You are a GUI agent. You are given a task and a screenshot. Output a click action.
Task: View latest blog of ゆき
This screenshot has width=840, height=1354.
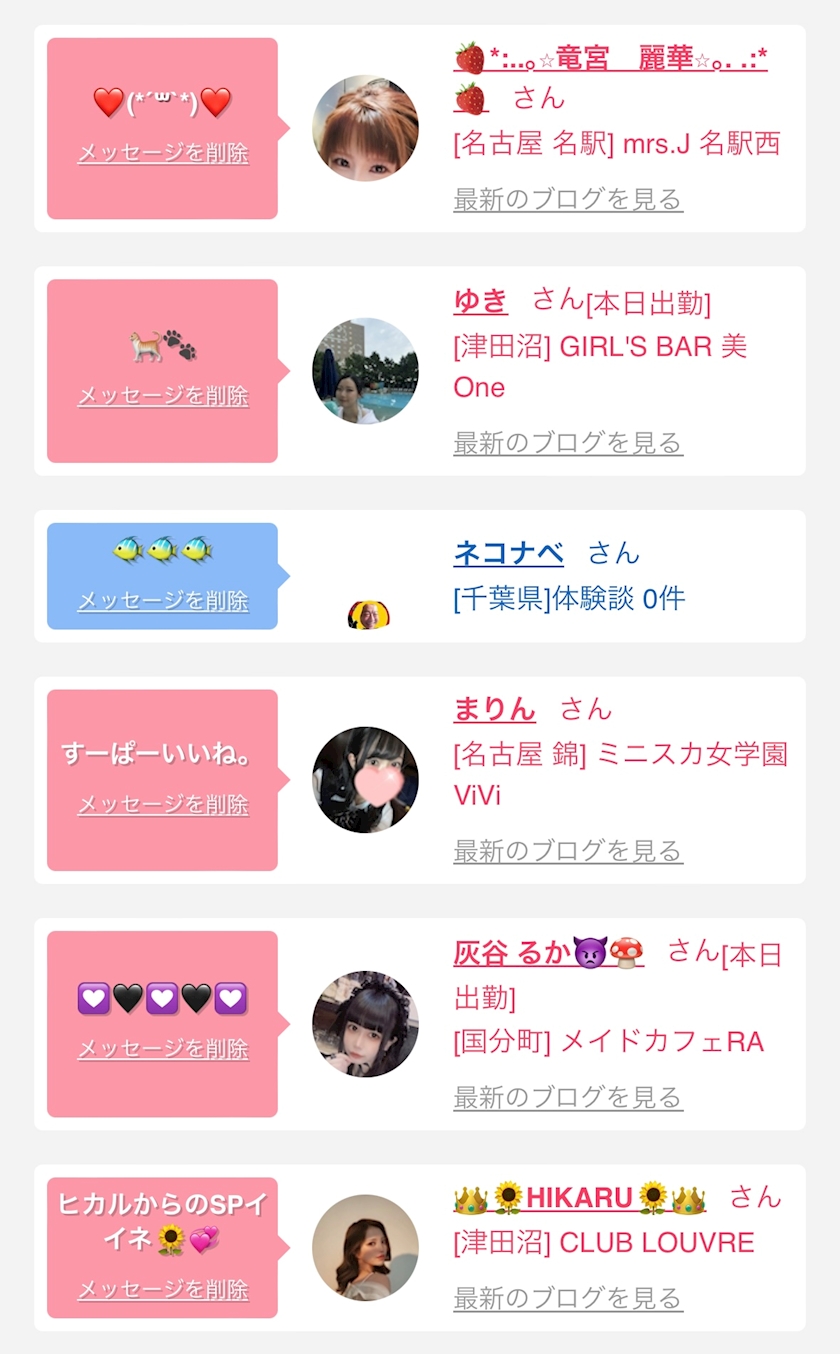tap(568, 443)
